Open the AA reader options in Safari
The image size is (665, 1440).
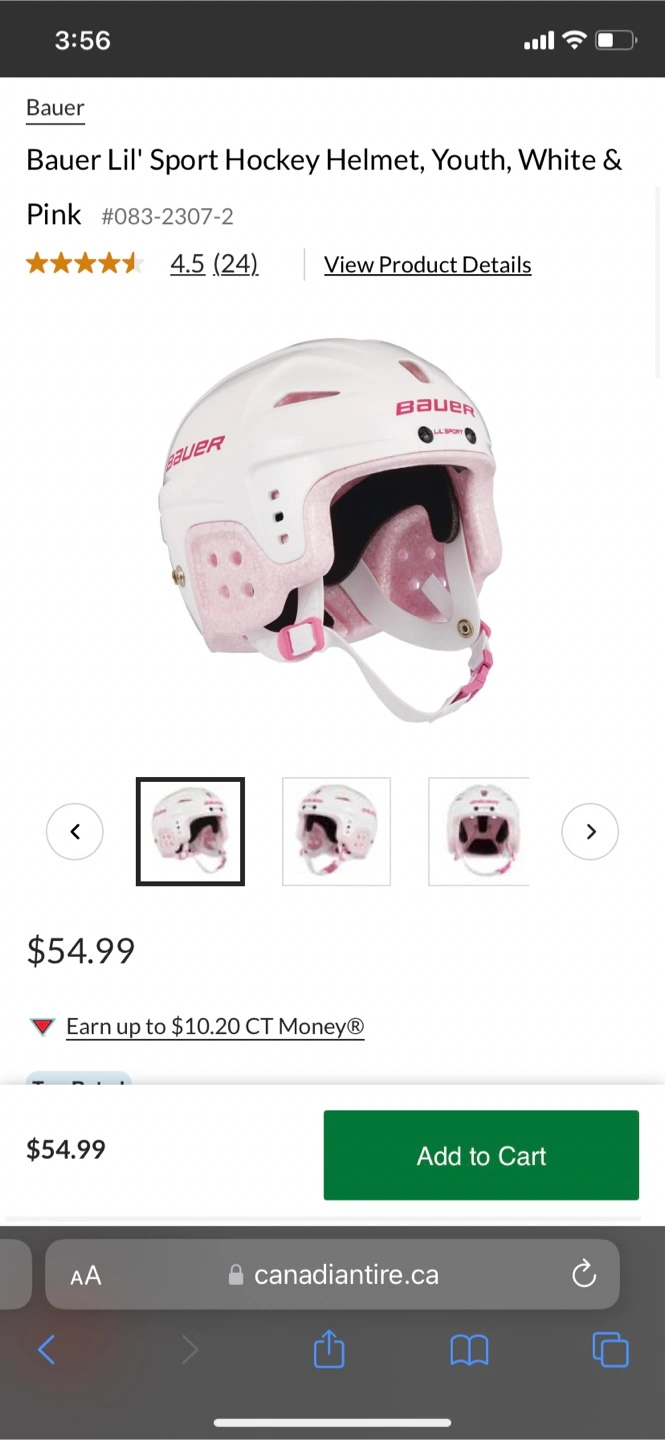pos(86,1275)
